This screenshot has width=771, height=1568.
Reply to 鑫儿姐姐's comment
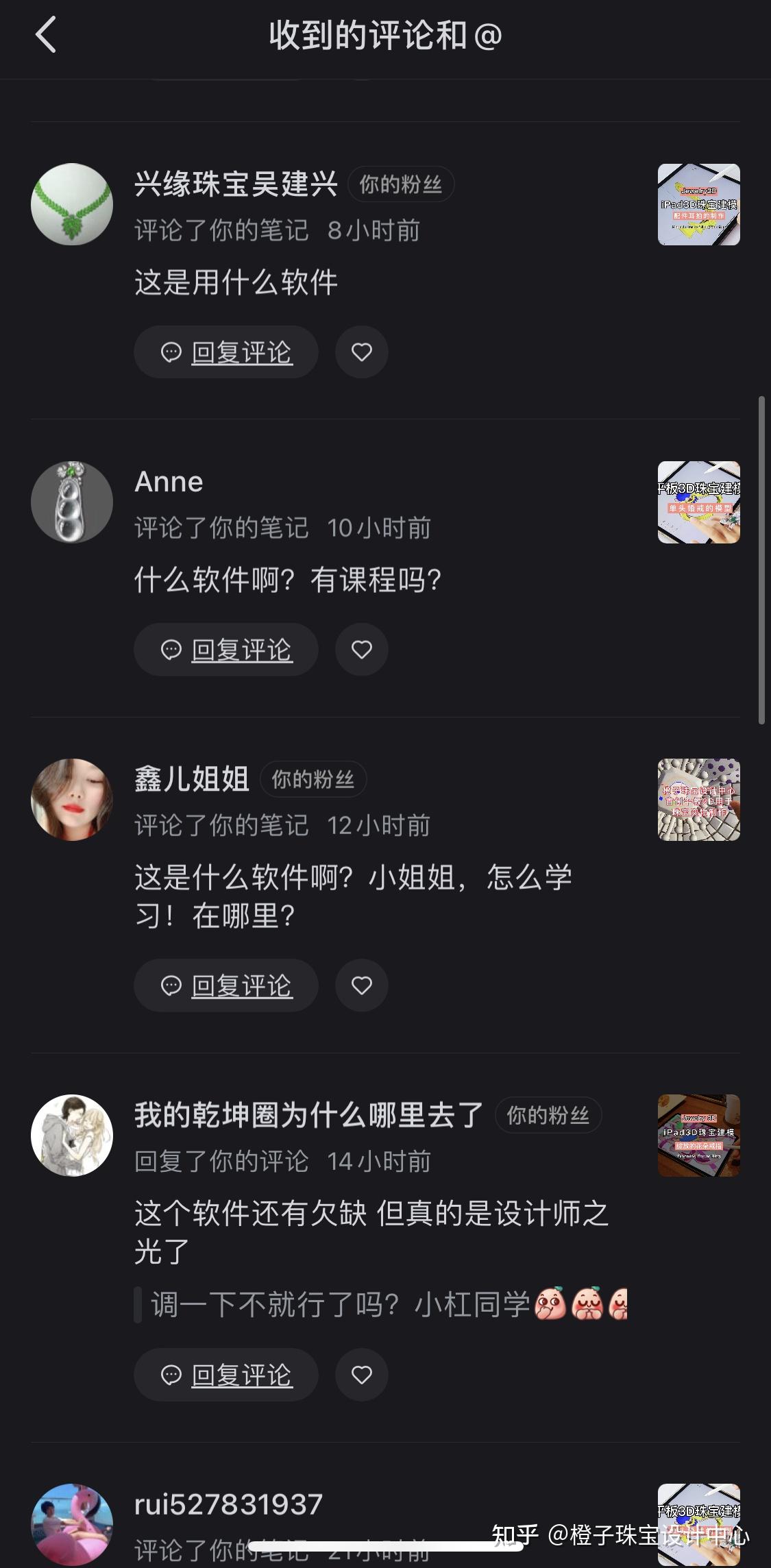pos(226,985)
